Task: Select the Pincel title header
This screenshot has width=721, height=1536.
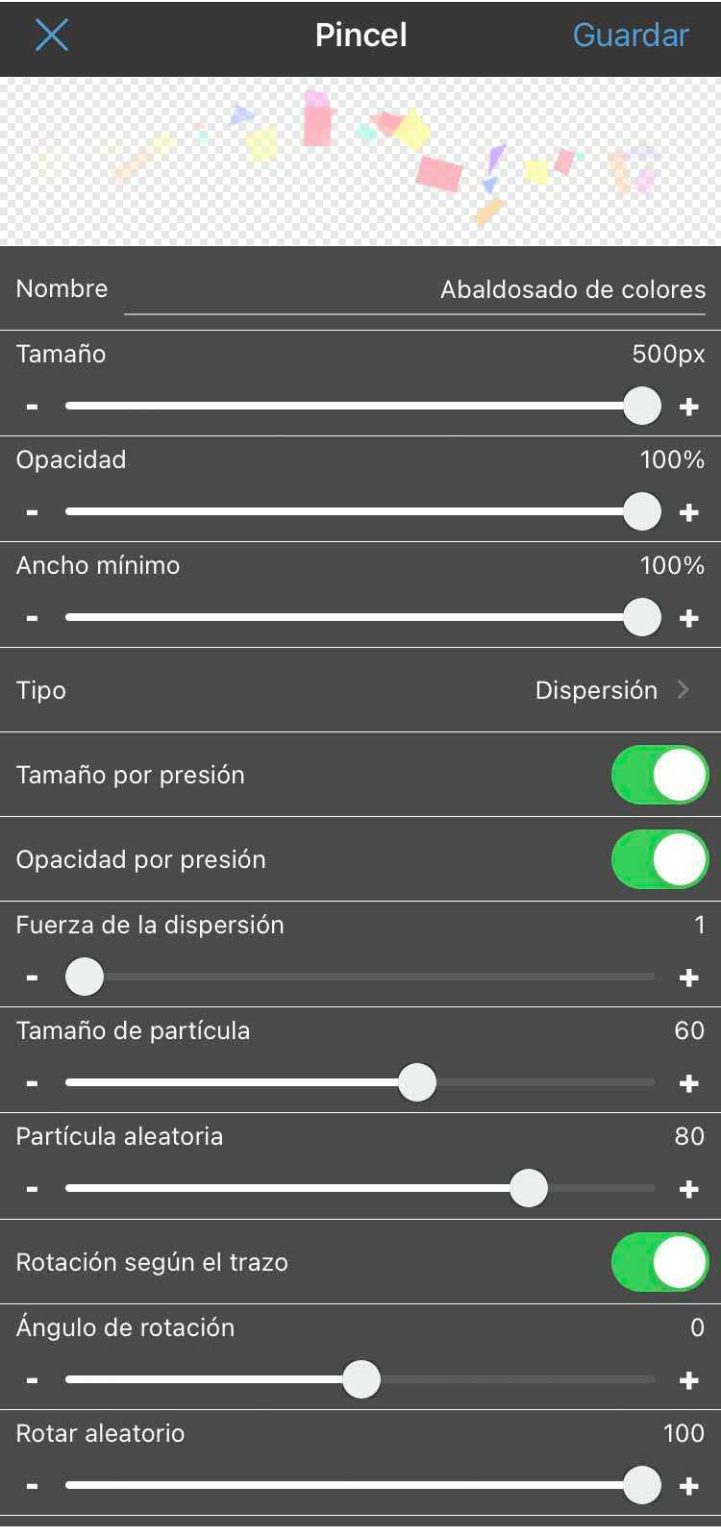Action: tap(360, 36)
